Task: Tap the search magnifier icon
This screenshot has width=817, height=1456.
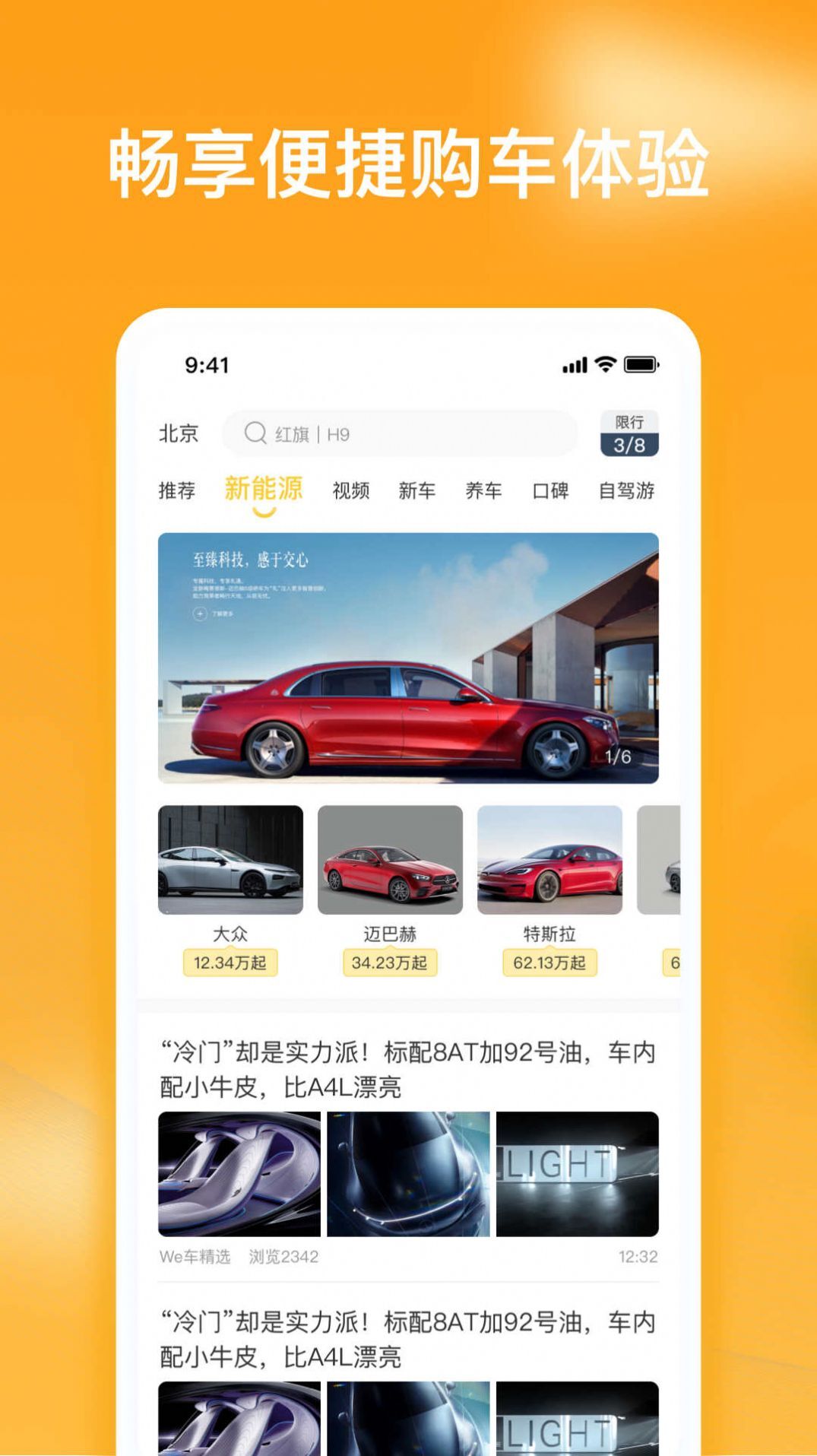Action: pyautogui.click(x=254, y=434)
